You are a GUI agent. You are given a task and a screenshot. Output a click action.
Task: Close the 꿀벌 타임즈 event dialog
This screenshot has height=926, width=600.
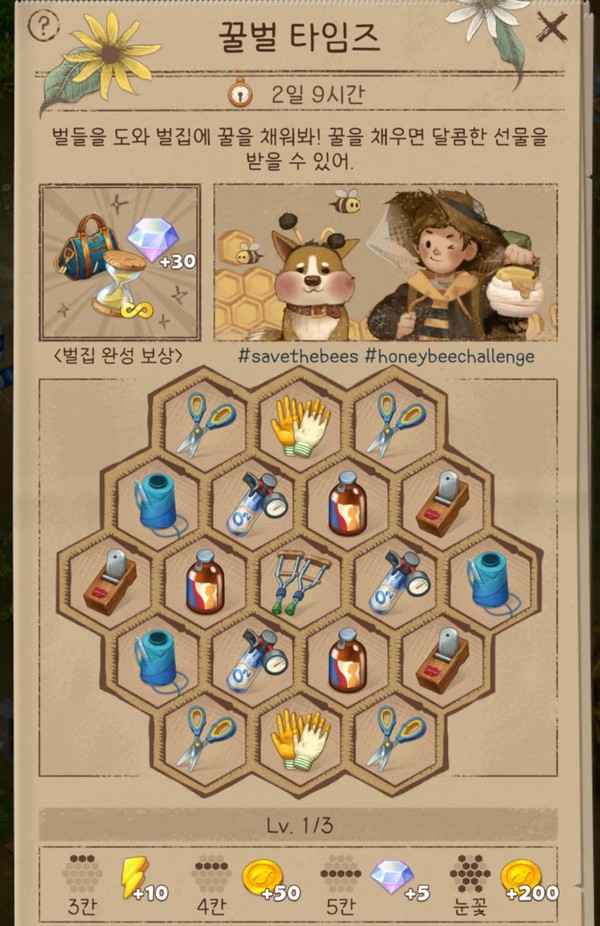[x=551, y=28]
